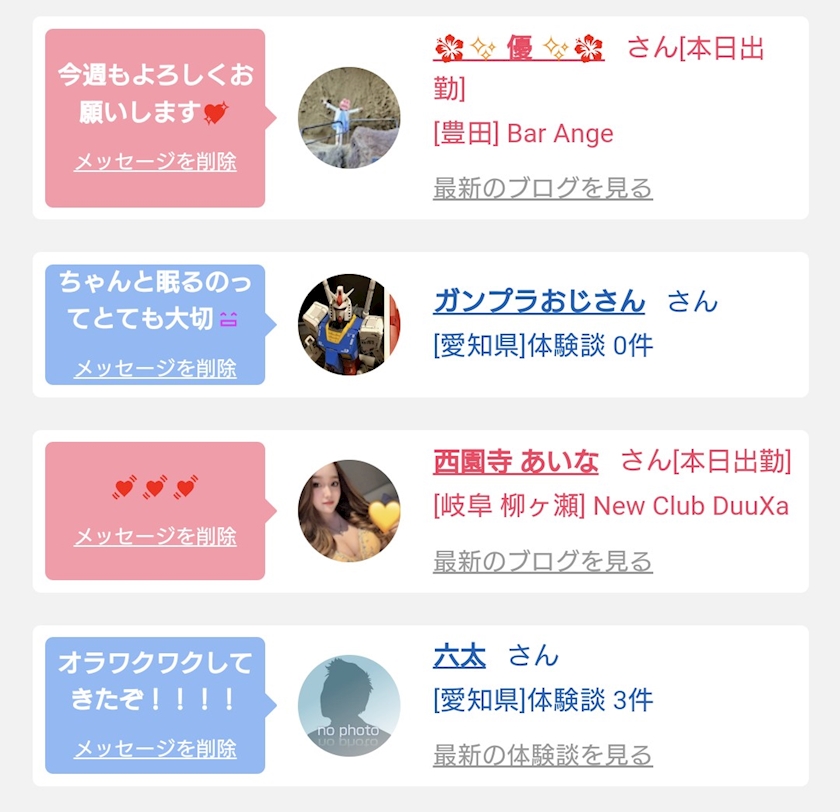Delete the オラワクワクしてきたぞ message

click(x=155, y=748)
